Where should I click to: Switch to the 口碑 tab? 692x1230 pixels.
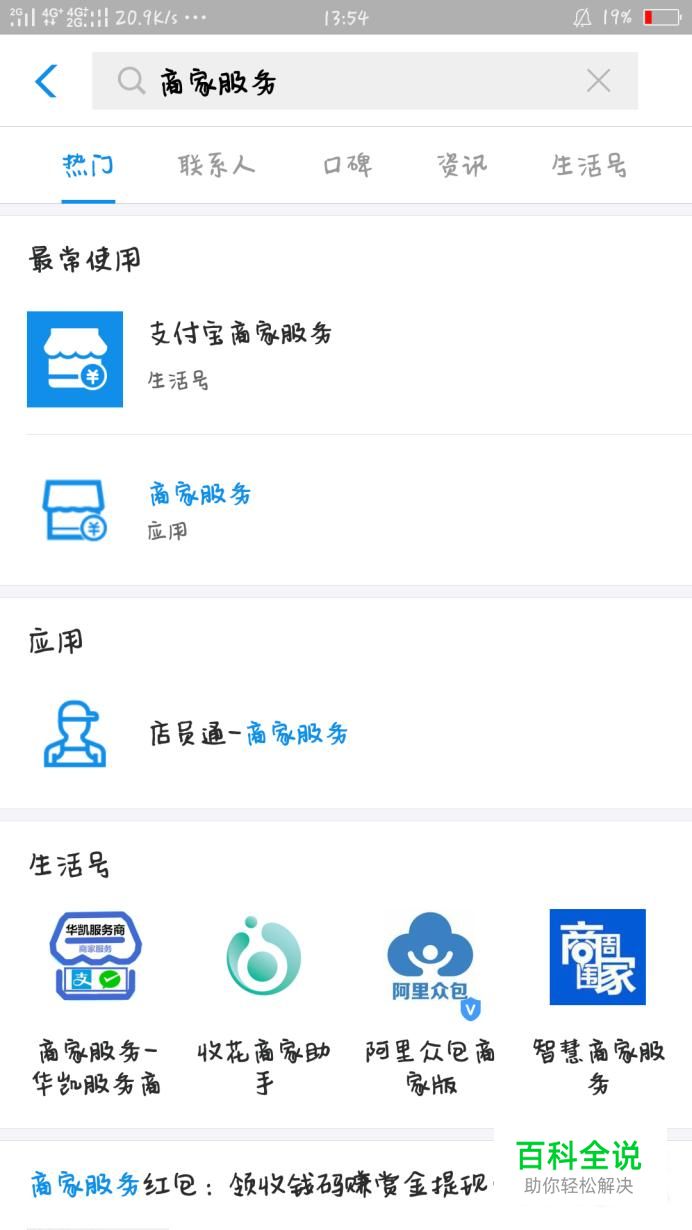pyautogui.click(x=348, y=165)
